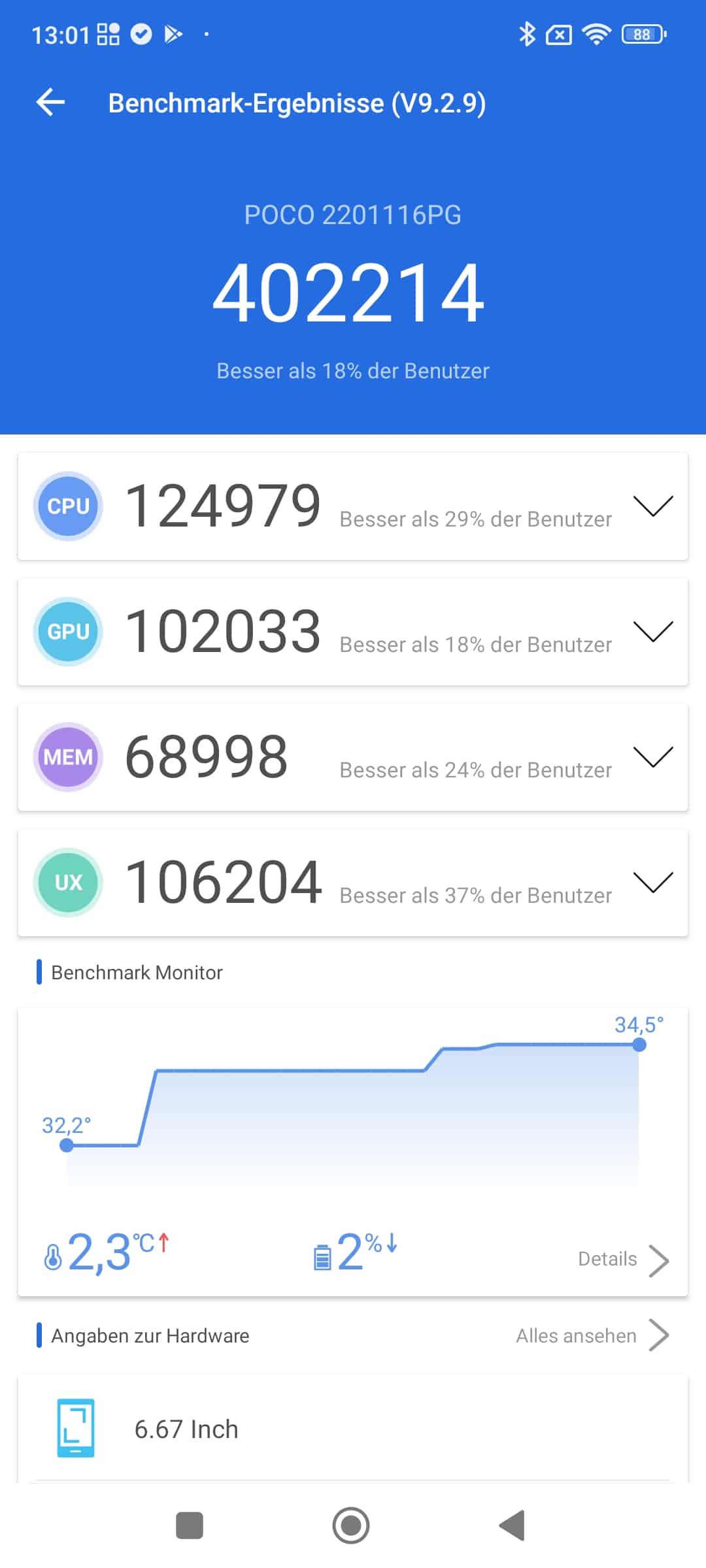Expand the MEM score section
Viewport: 706px width, 1568px height.
pyautogui.click(x=352, y=757)
